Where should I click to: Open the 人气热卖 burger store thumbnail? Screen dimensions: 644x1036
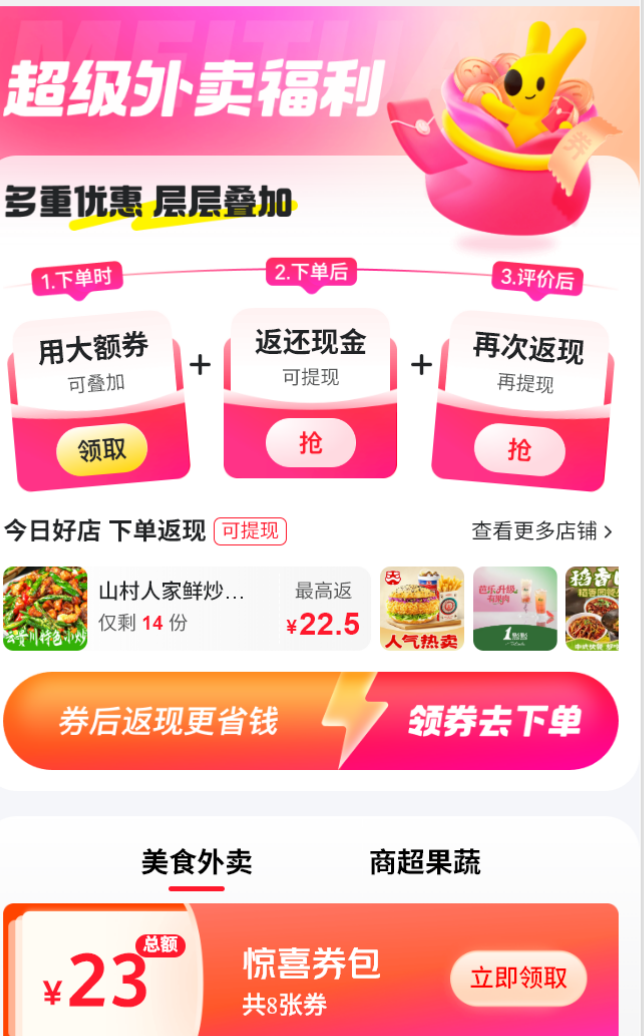tap(421, 609)
